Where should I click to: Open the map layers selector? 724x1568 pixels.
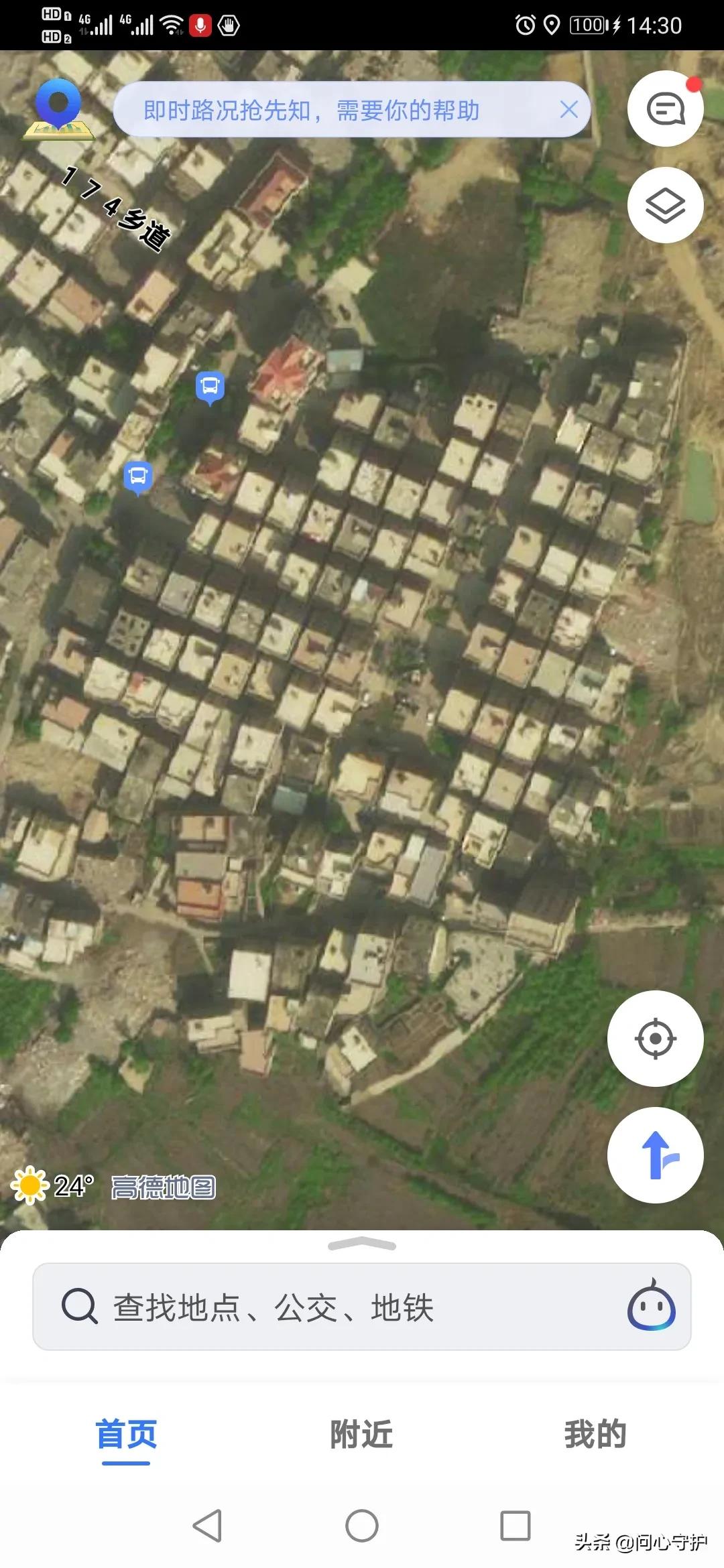click(x=665, y=205)
